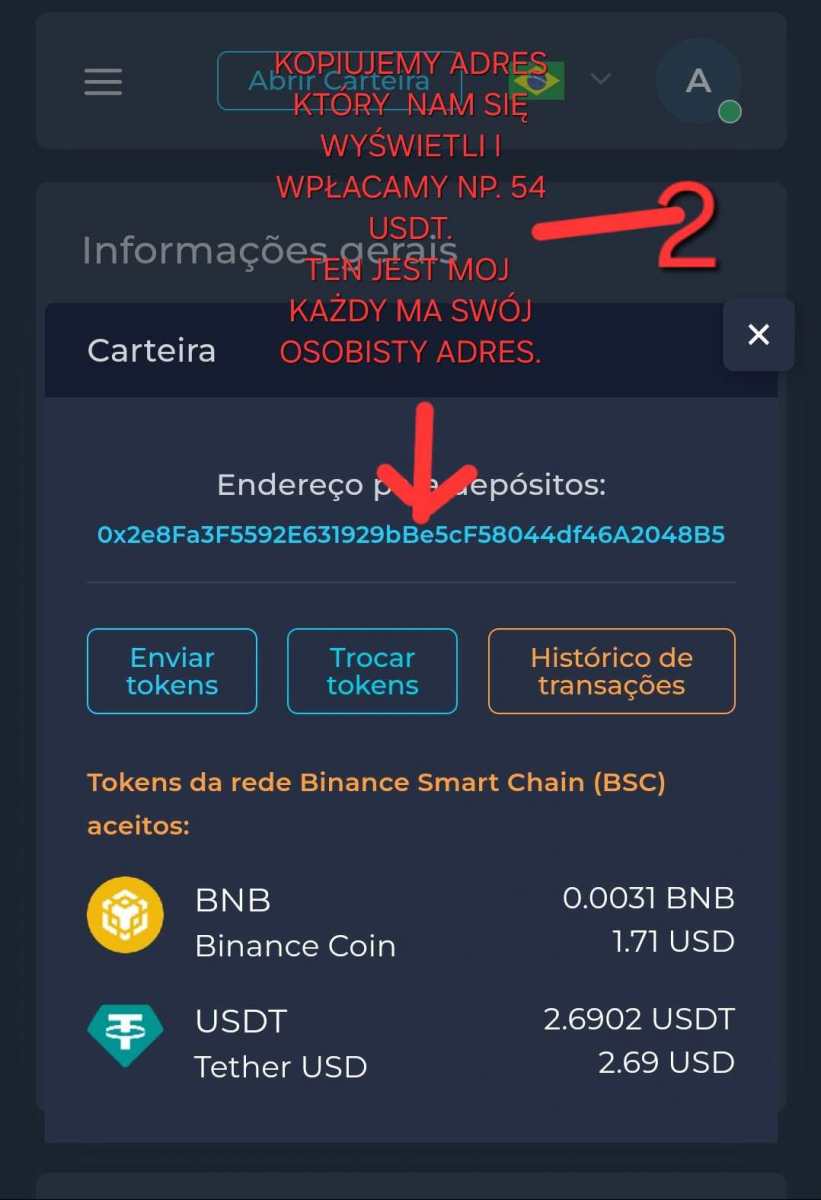
Task: Select Enviar tokens
Action: click(x=172, y=671)
